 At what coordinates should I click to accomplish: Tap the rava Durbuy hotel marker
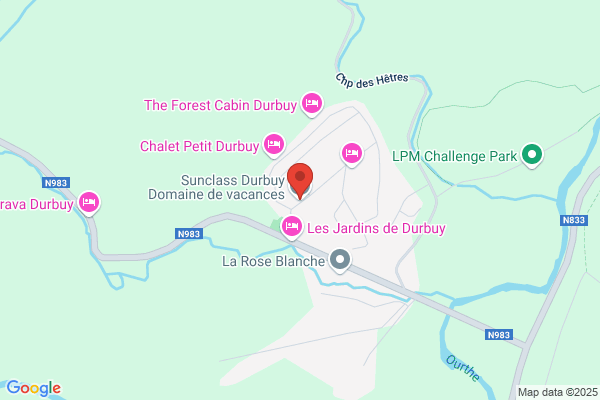[x=89, y=203]
